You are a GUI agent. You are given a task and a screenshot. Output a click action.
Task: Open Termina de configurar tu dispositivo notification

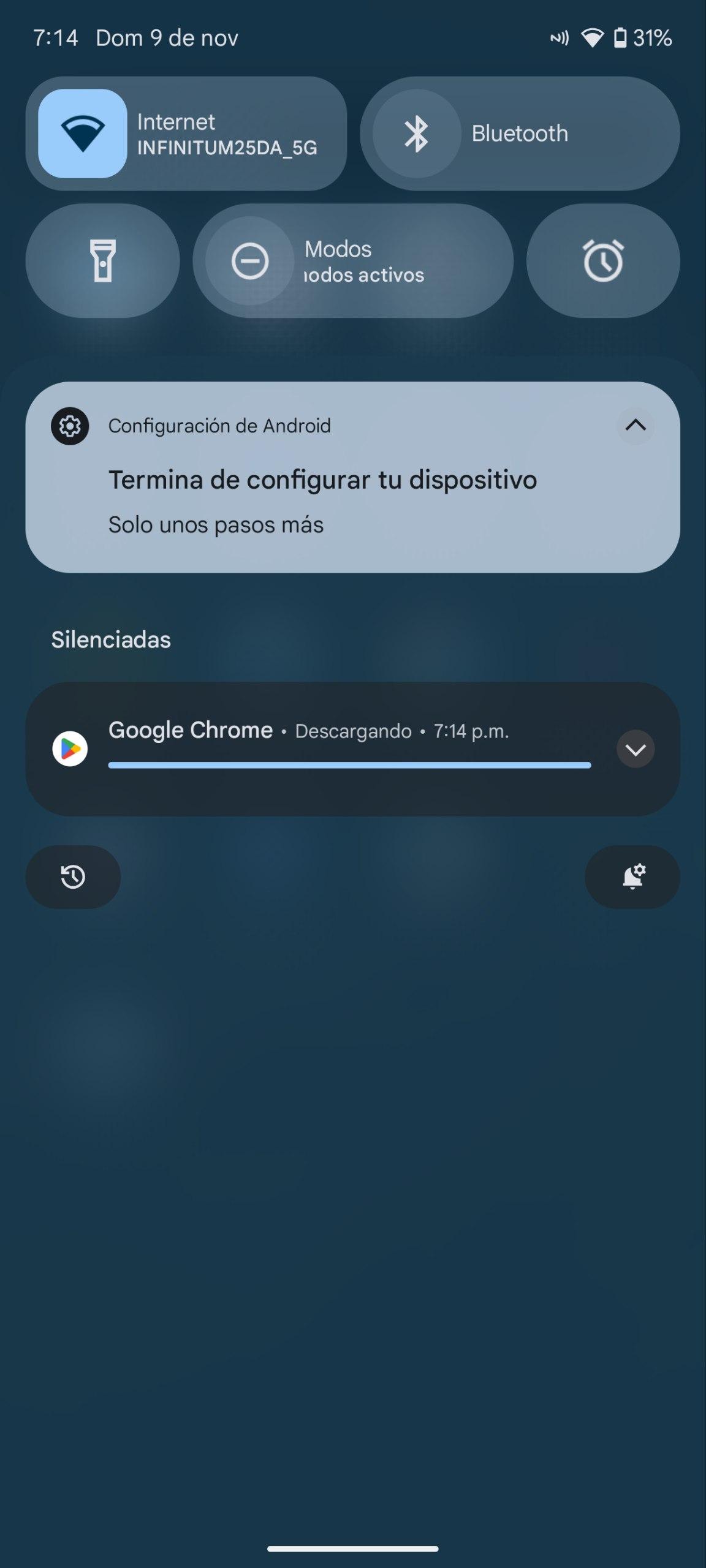click(x=322, y=480)
